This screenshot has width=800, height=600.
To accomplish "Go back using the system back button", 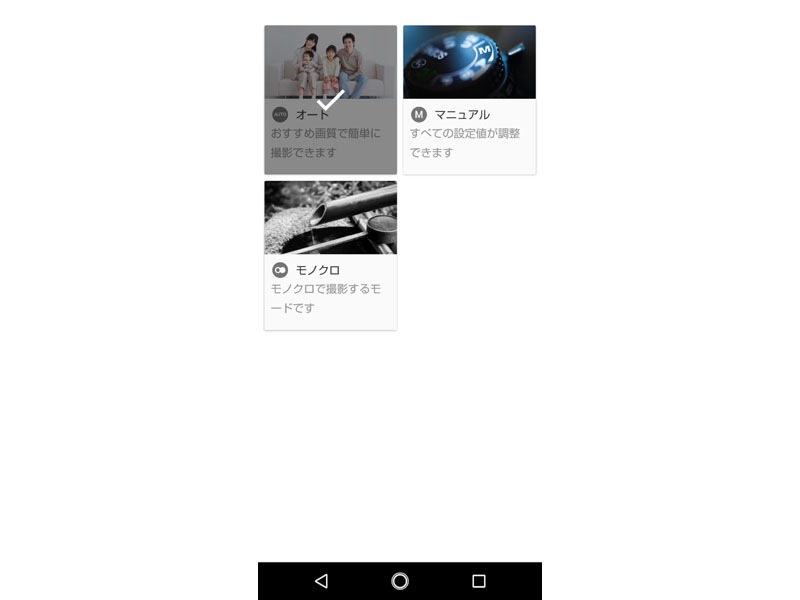I will pyautogui.click(x=321, y=581).
